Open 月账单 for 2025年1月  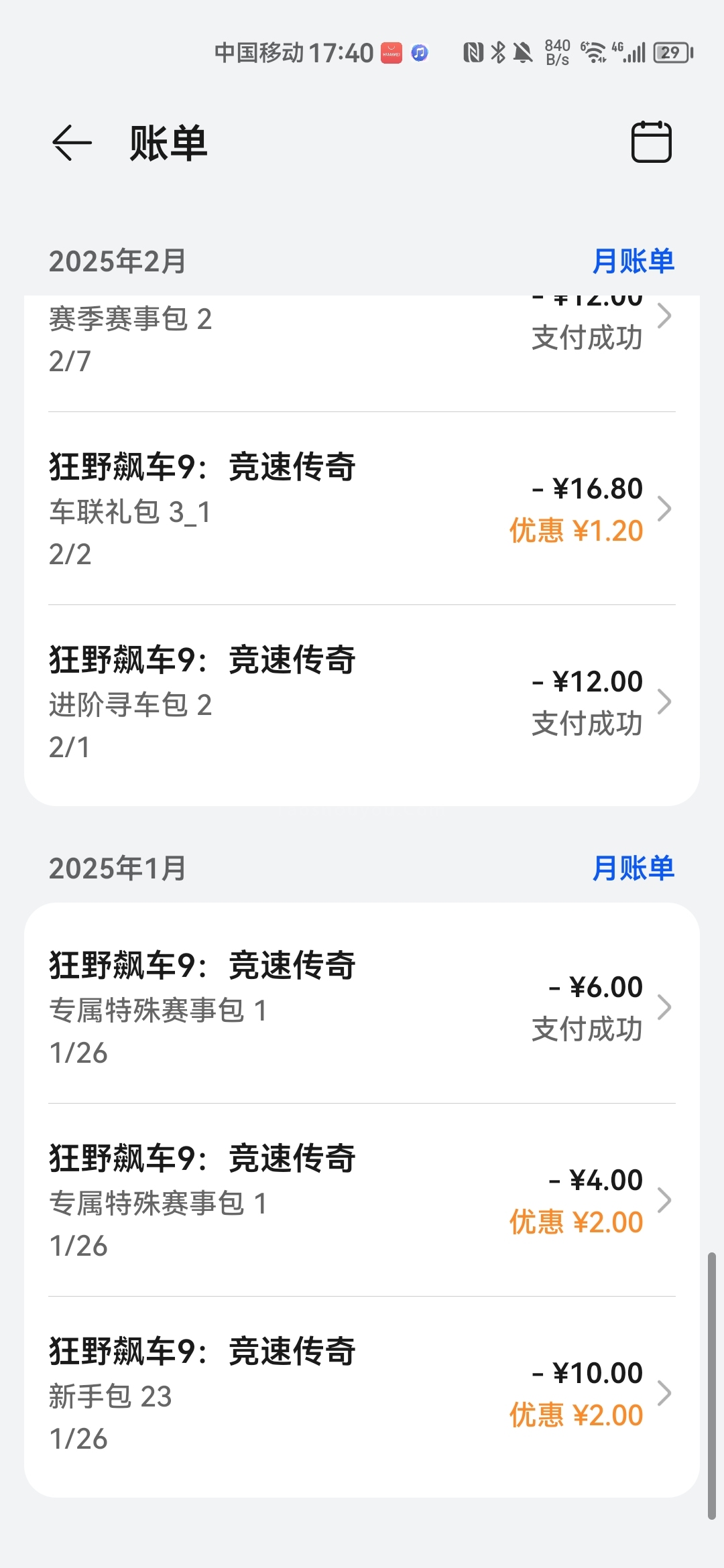click(633, 868)
